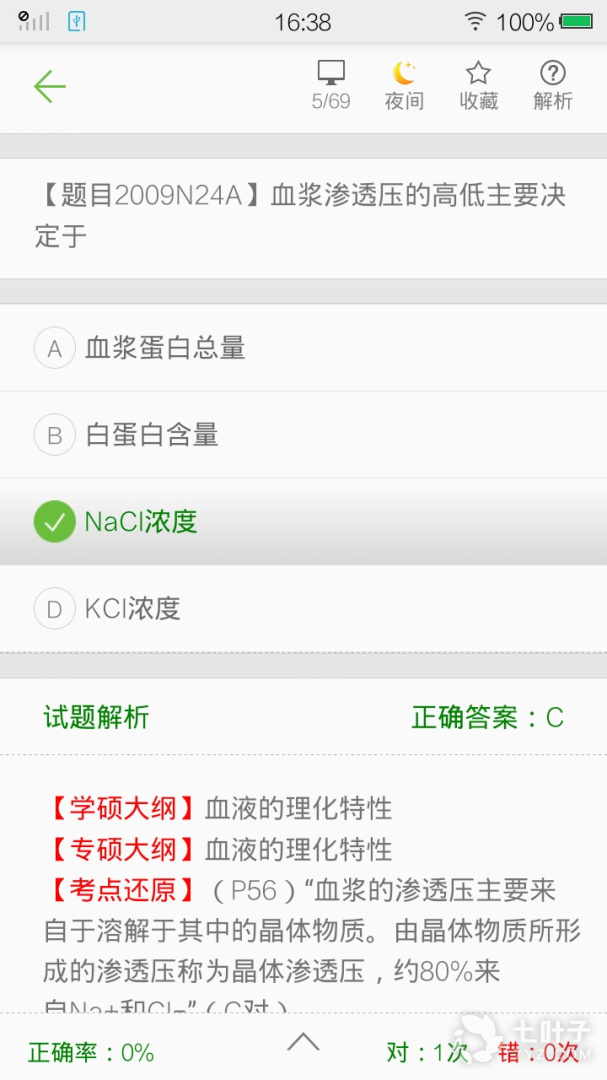
Task: Go back using the green arrow
Action: [x=49, y=87]
